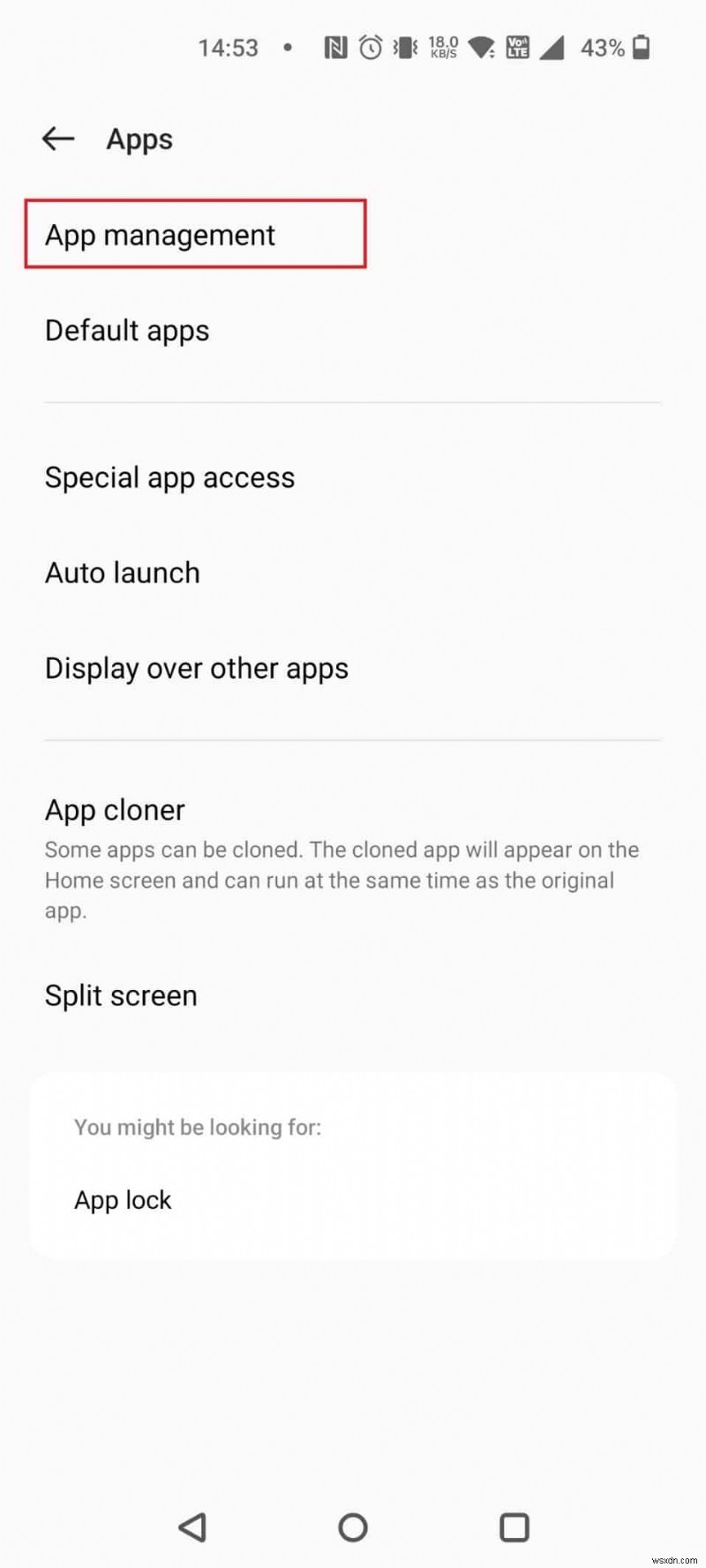
Task: Tap the cellular signal strength icon
Action: (x=552, y=48)
